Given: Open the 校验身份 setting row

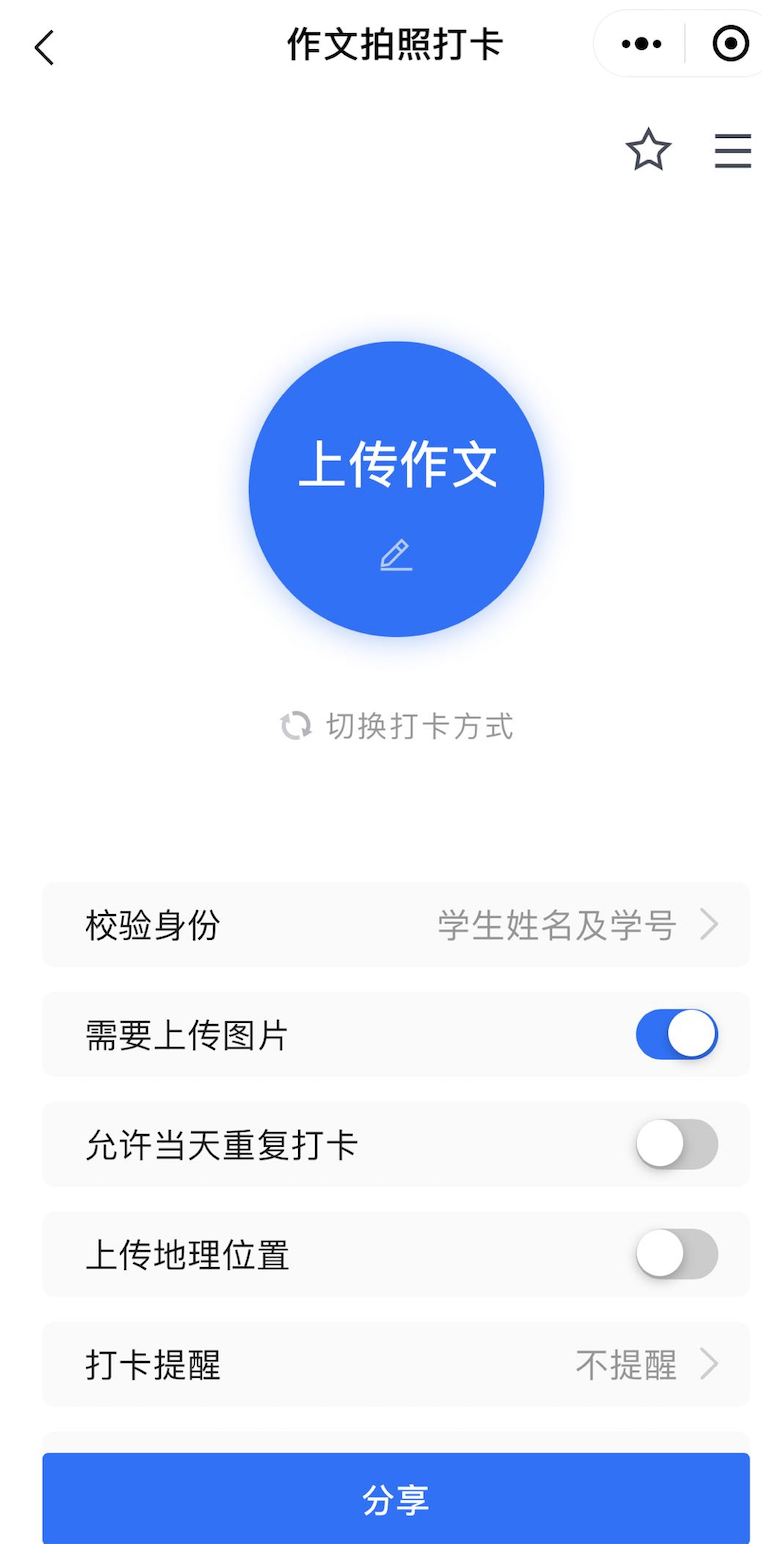Looking at the screenshot, I should point(396,925).
